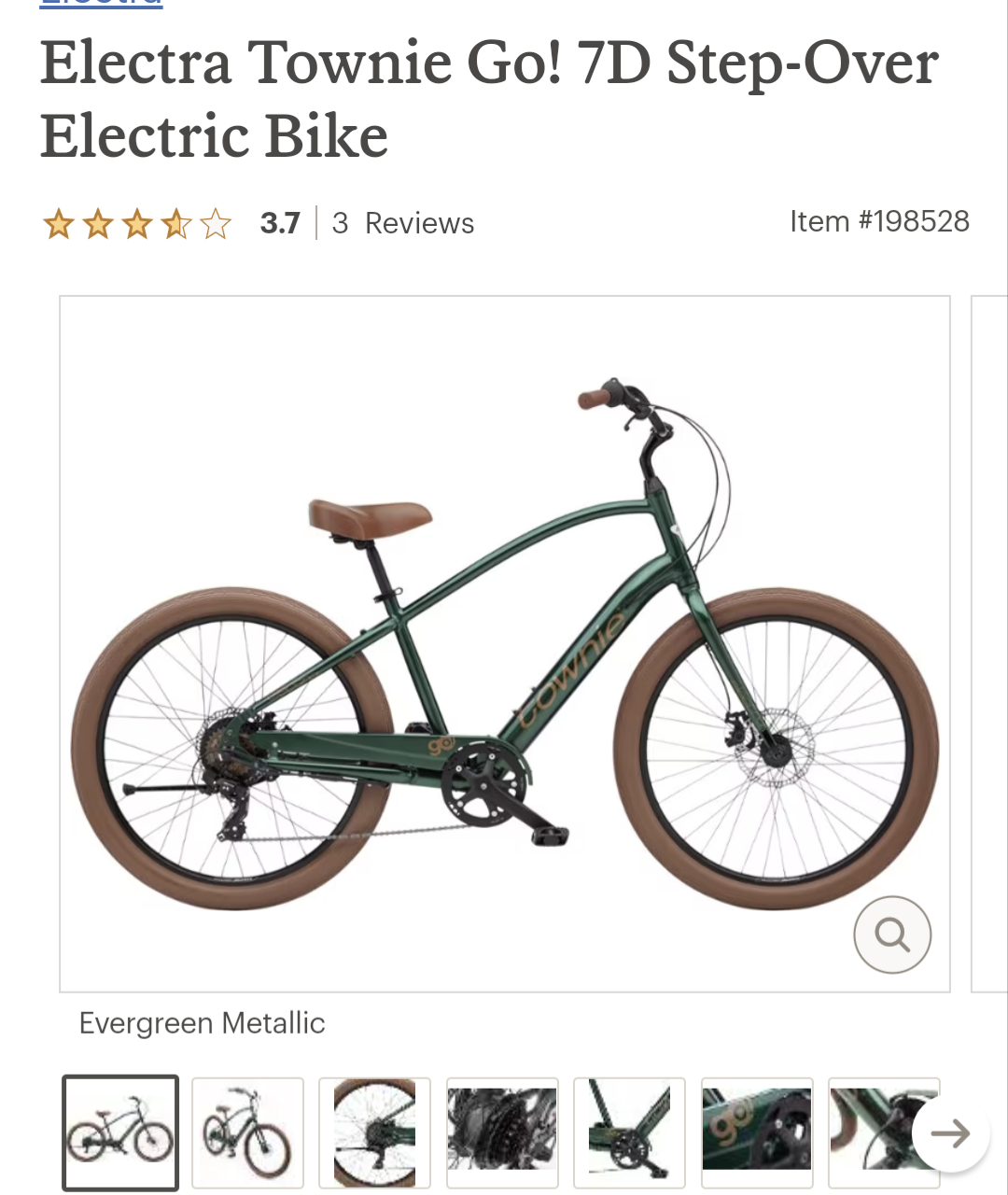1008x1195 pixels.
Task: Zoom the product image with magnifier icon
Action: [891, 935]
